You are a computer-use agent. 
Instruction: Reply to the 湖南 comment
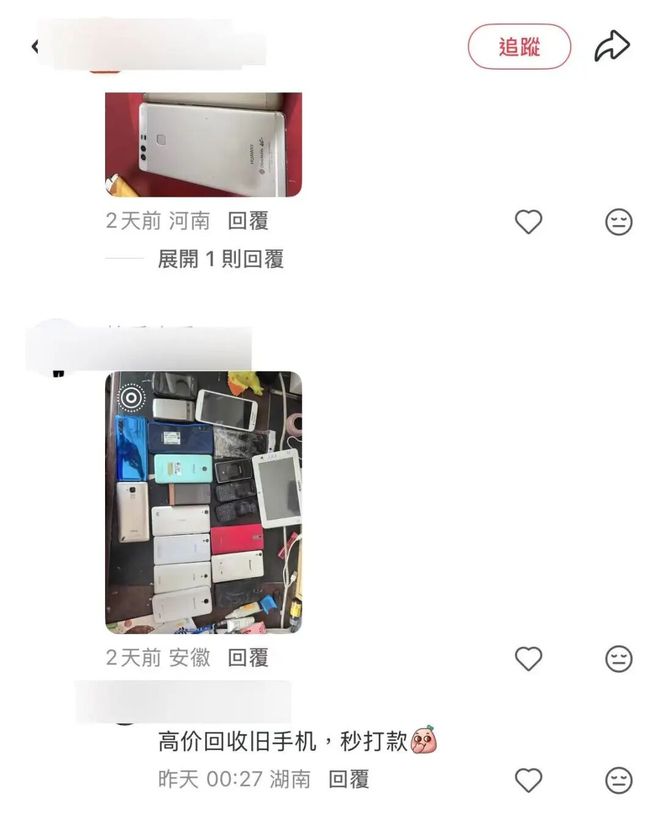[x=349, y=779]
